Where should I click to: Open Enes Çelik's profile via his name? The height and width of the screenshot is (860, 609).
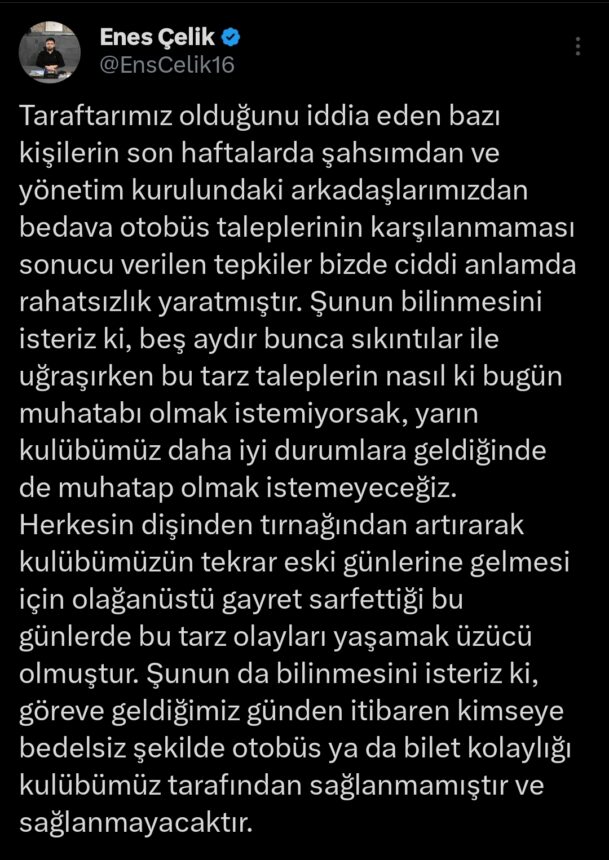click(x=158, y=39)
